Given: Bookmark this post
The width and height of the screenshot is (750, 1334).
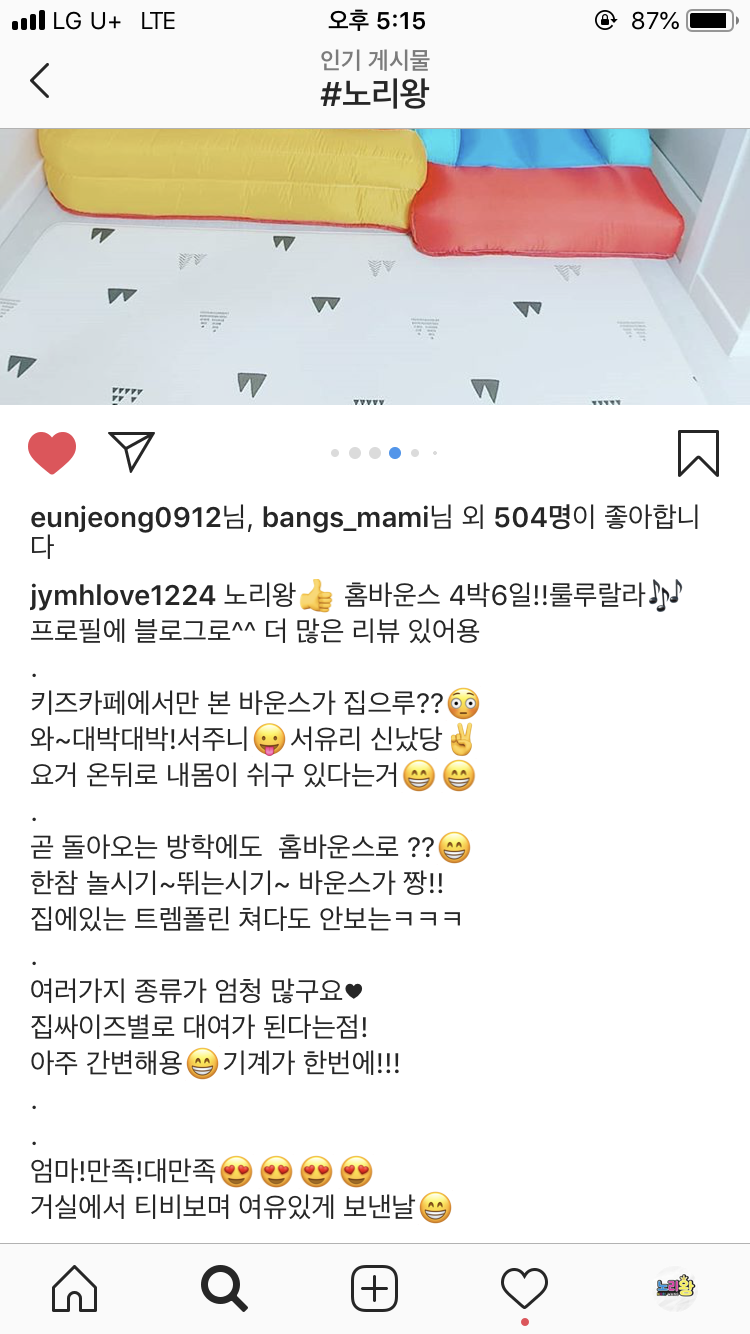Looking at the screenshot, I should pos(698,453).
